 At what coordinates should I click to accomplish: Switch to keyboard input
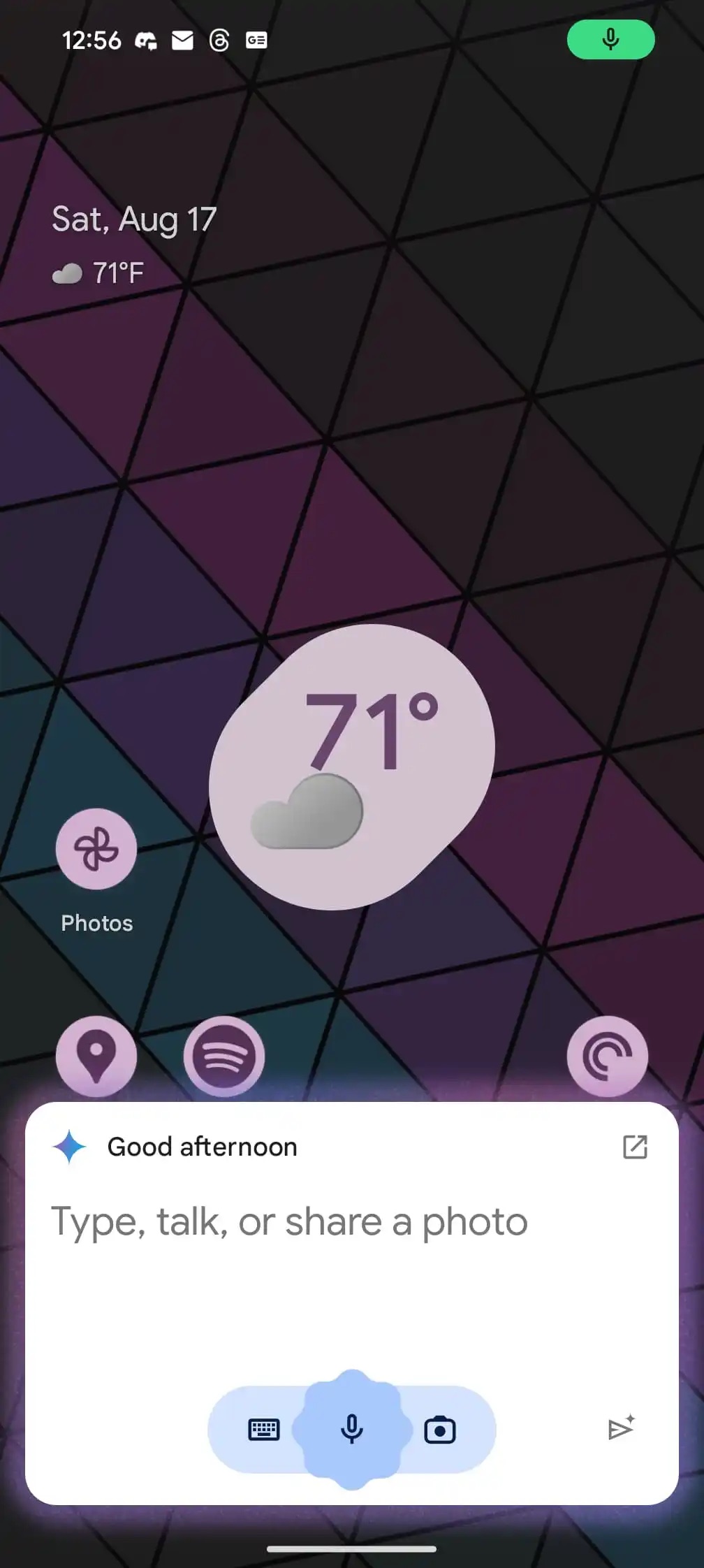[264, 1430]
